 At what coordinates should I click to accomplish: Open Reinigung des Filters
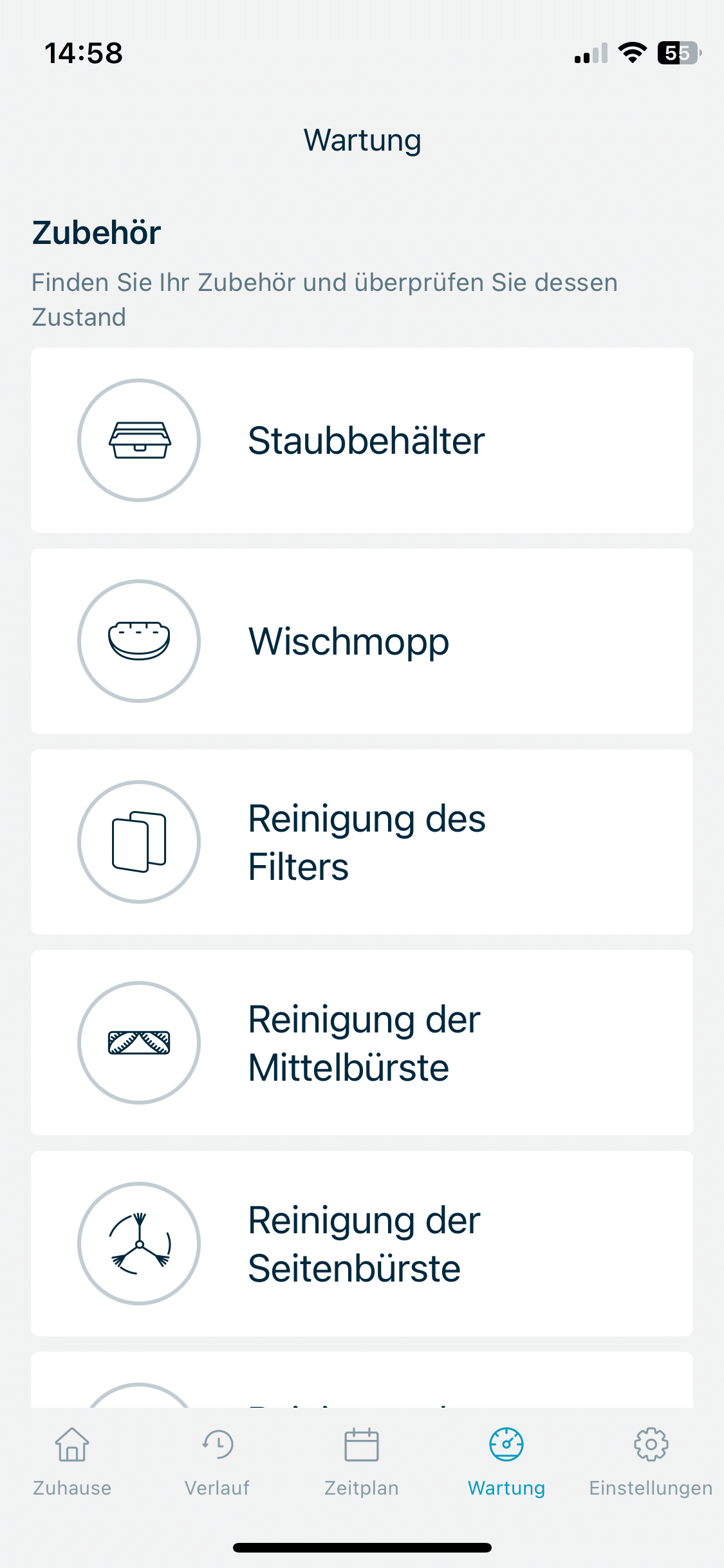[362, 842]
